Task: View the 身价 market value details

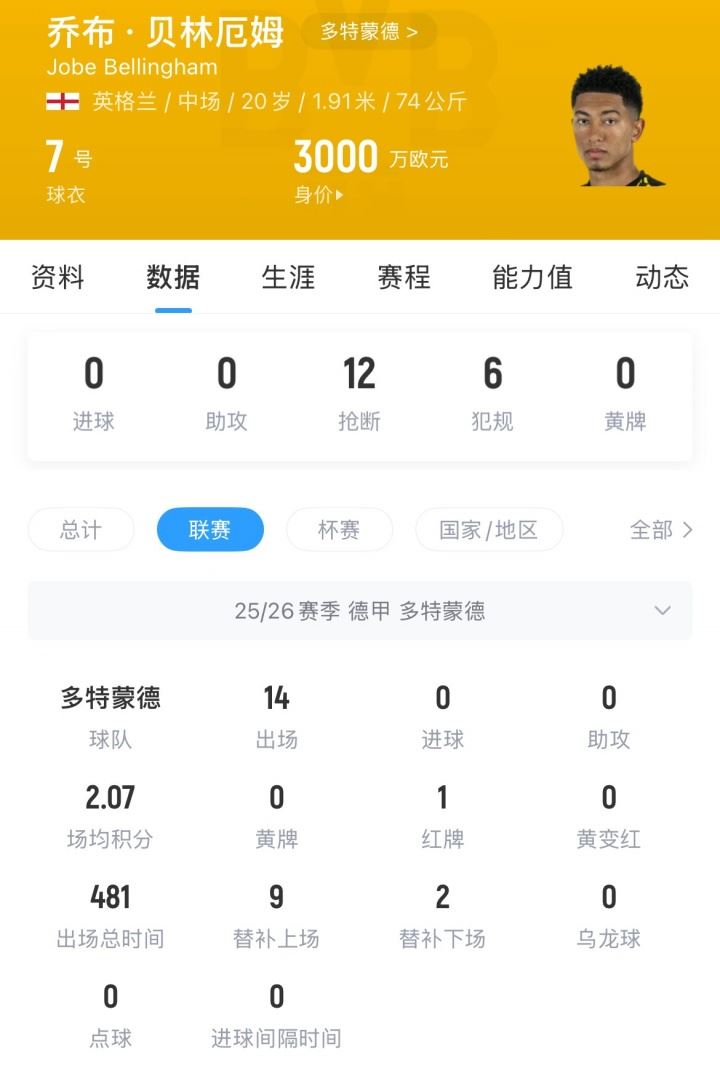Action: coord(319,195)
